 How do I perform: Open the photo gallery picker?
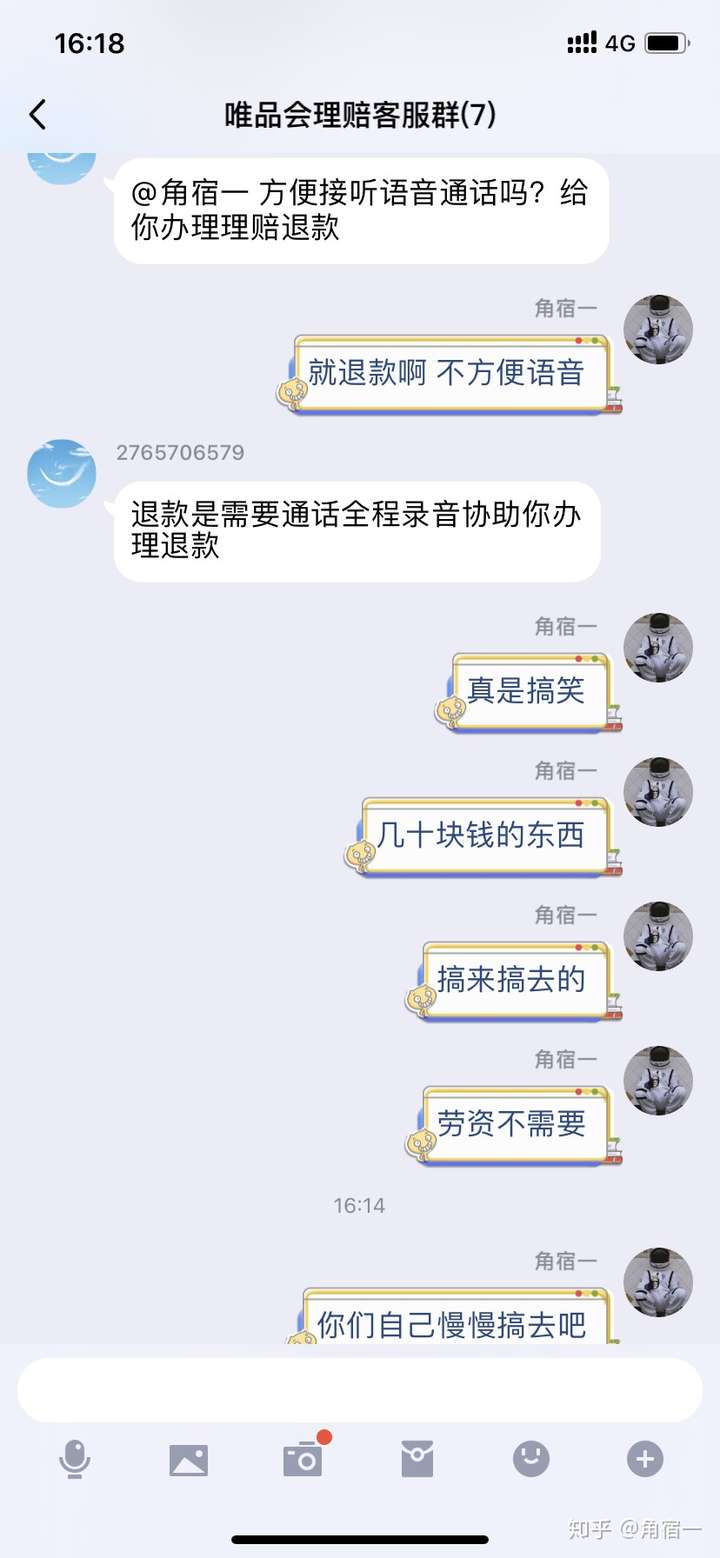coord(188,1460)
